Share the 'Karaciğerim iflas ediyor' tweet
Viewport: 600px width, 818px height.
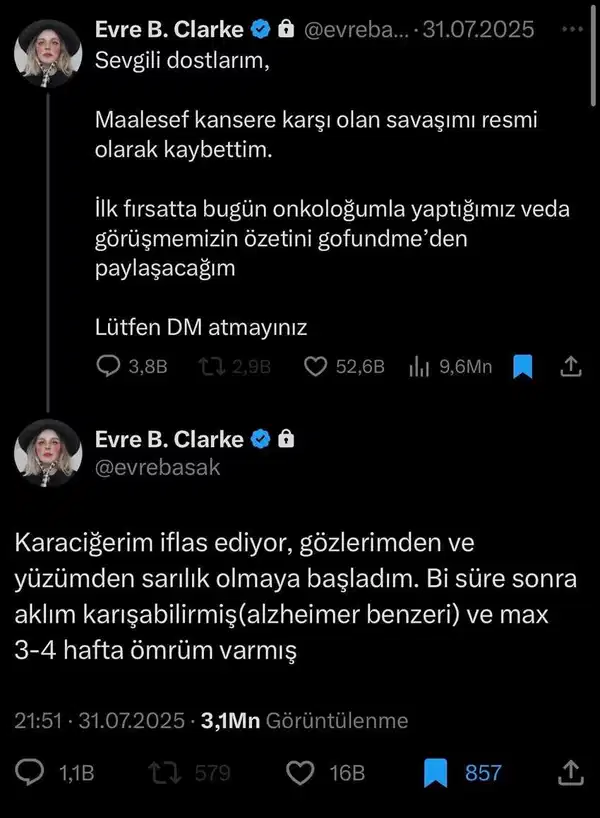[x=571, y=772]
